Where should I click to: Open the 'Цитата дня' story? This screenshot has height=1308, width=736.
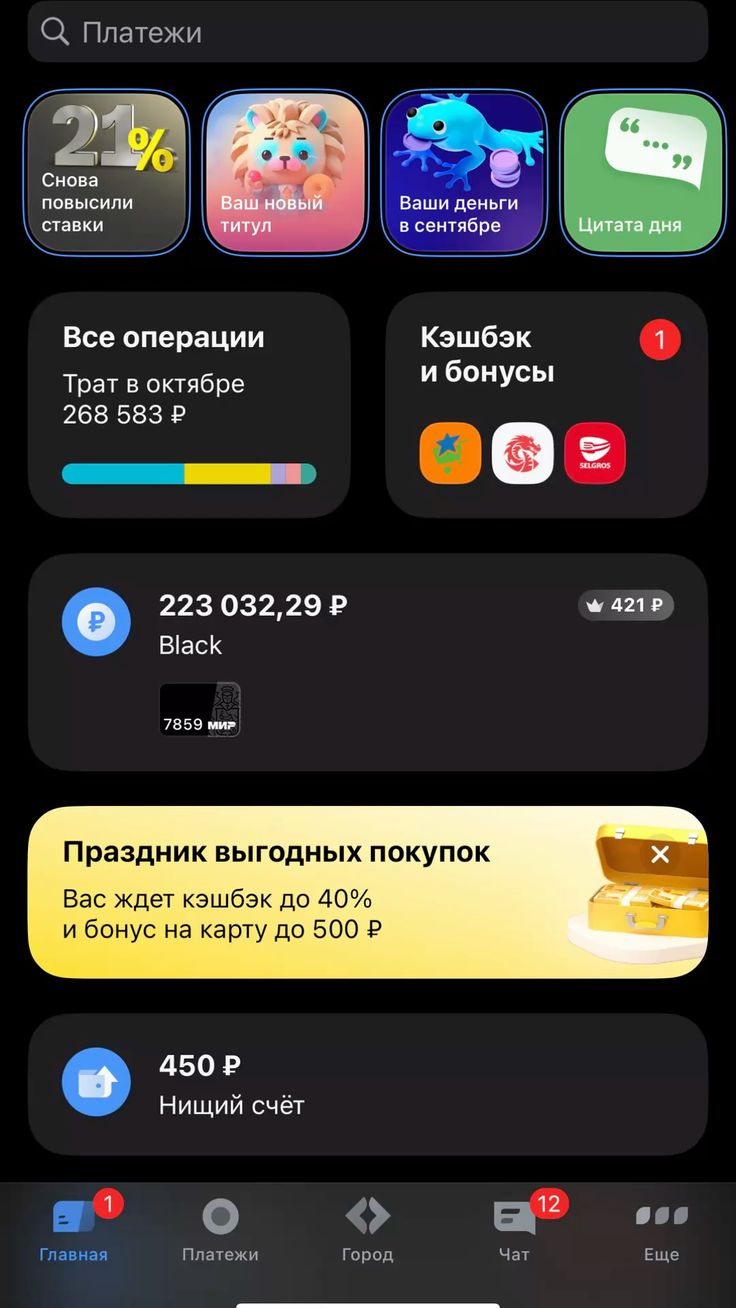642,172
